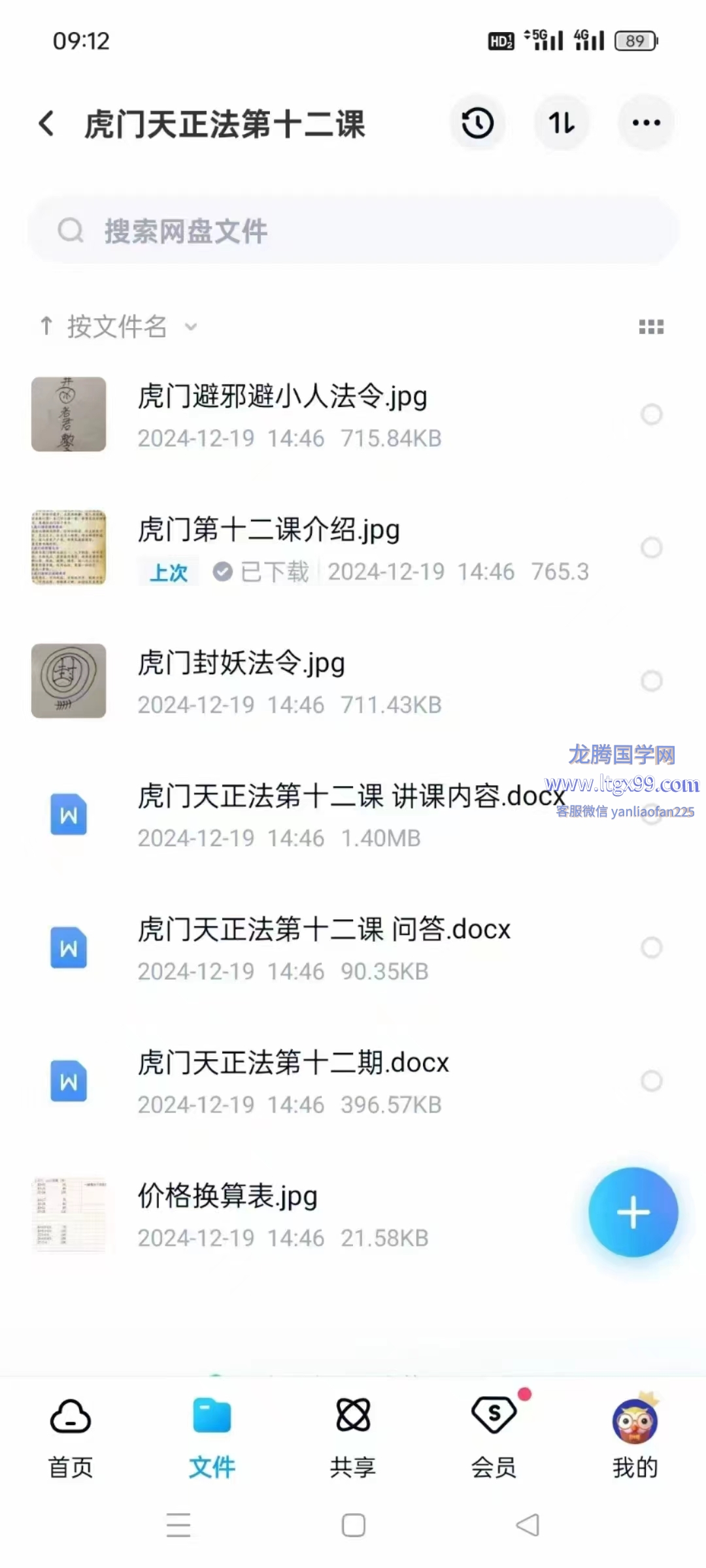
Task: Go back from 虎门天正法第十二课 folder
Action: (x=46, y=123)
